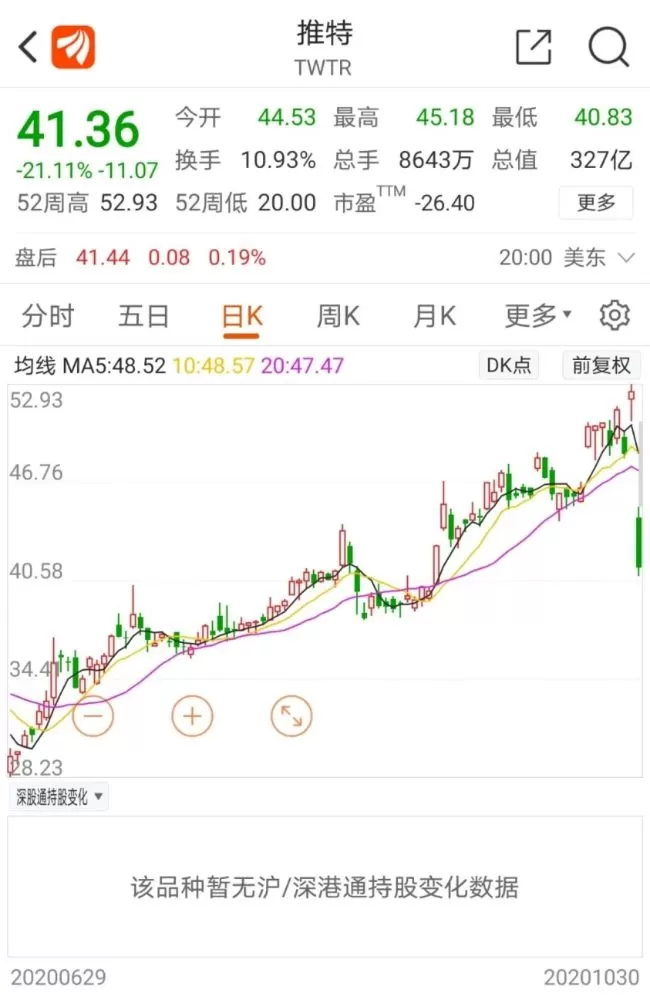Switch to the 分时 chart tab
The width and height of the screenshot is (650, 1000).
point(48,316)
